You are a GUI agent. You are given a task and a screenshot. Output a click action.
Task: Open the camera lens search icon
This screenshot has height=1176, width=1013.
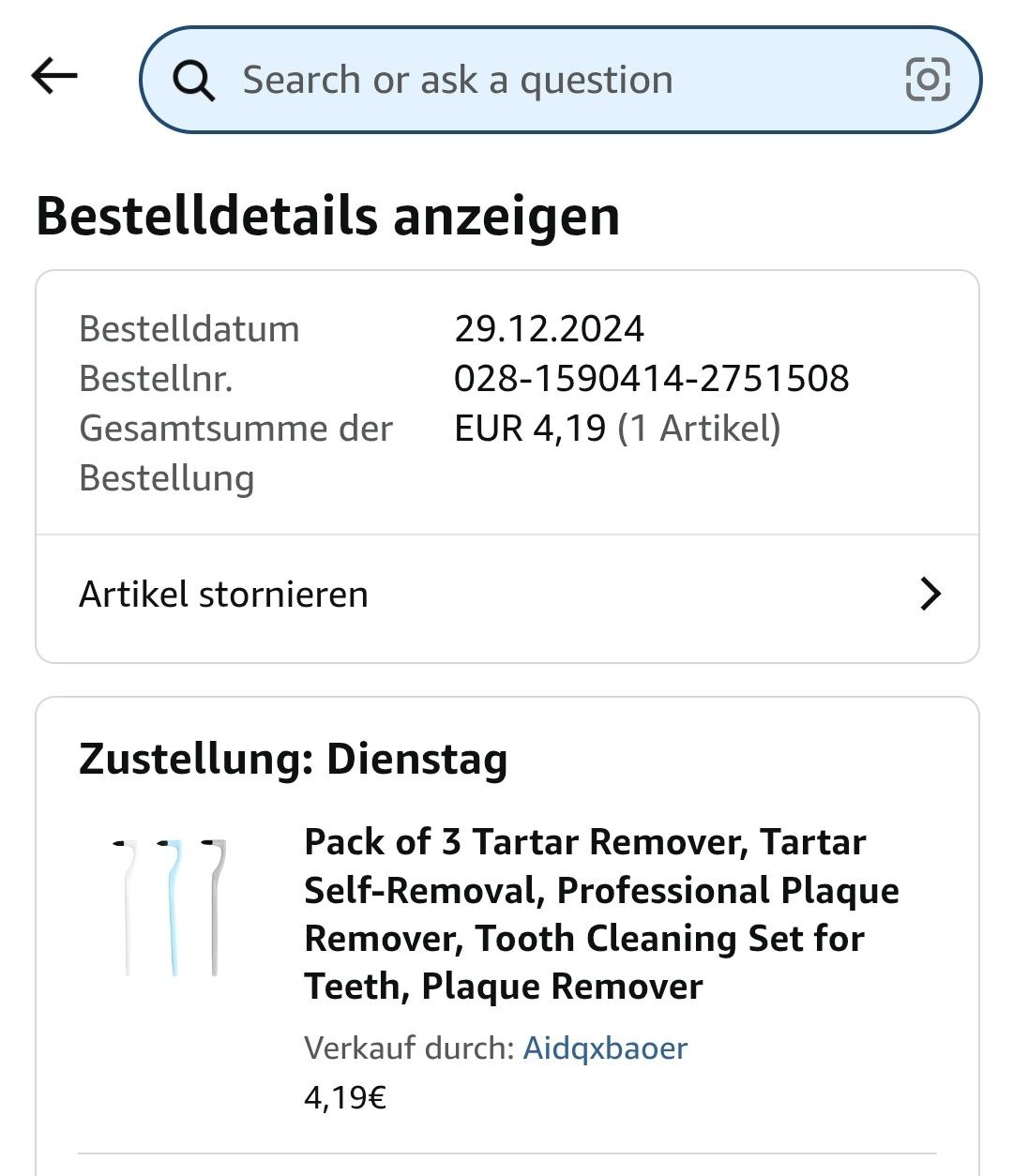(927, 80)
